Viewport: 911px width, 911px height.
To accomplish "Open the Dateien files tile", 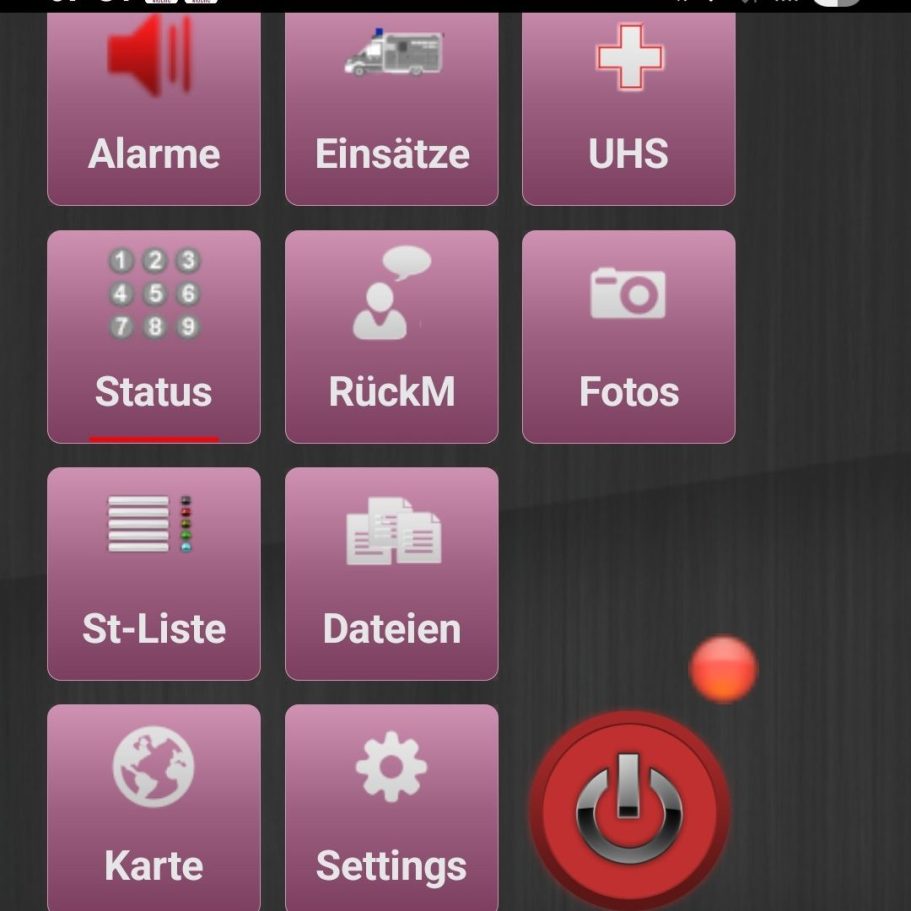I will click(x=392, y=574).
